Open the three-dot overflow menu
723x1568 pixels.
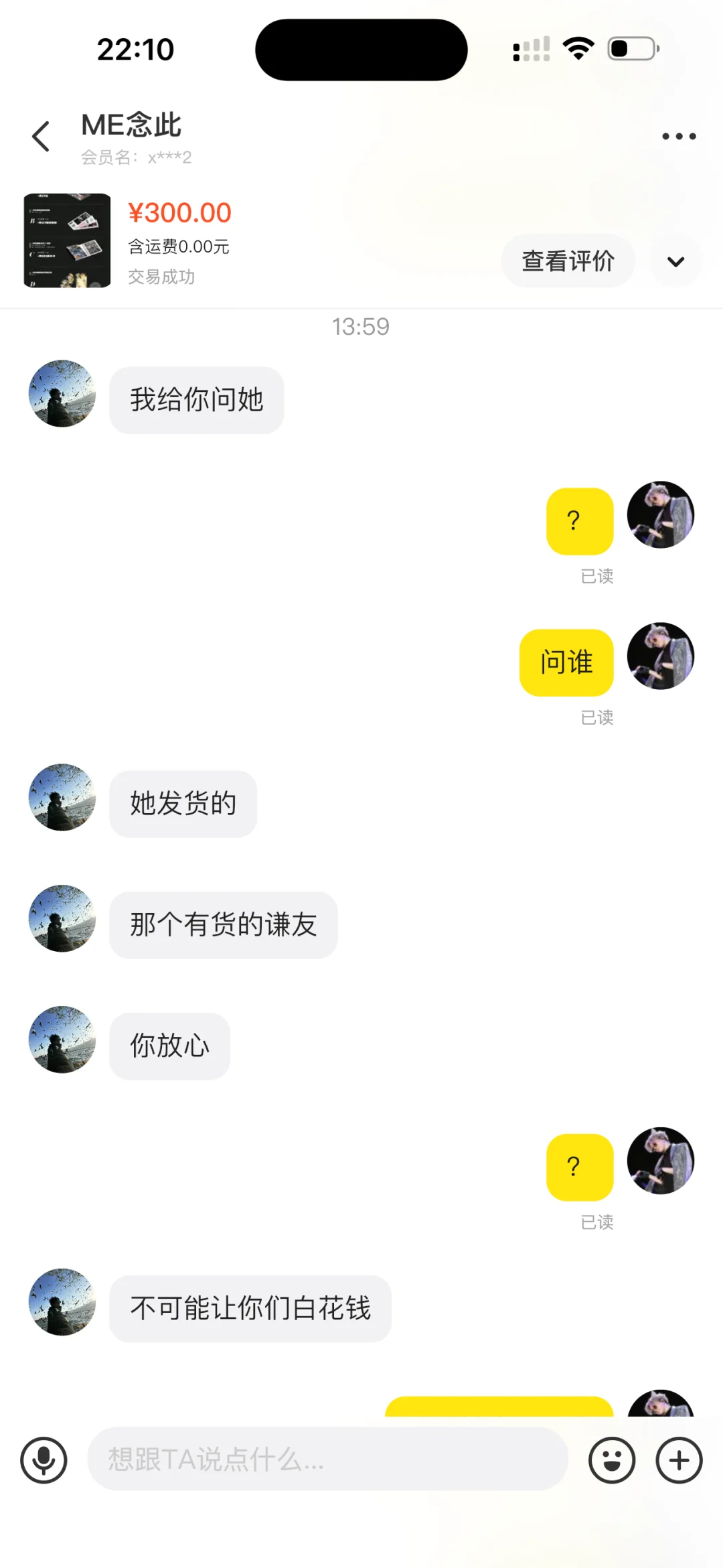[x=679, y=137]
